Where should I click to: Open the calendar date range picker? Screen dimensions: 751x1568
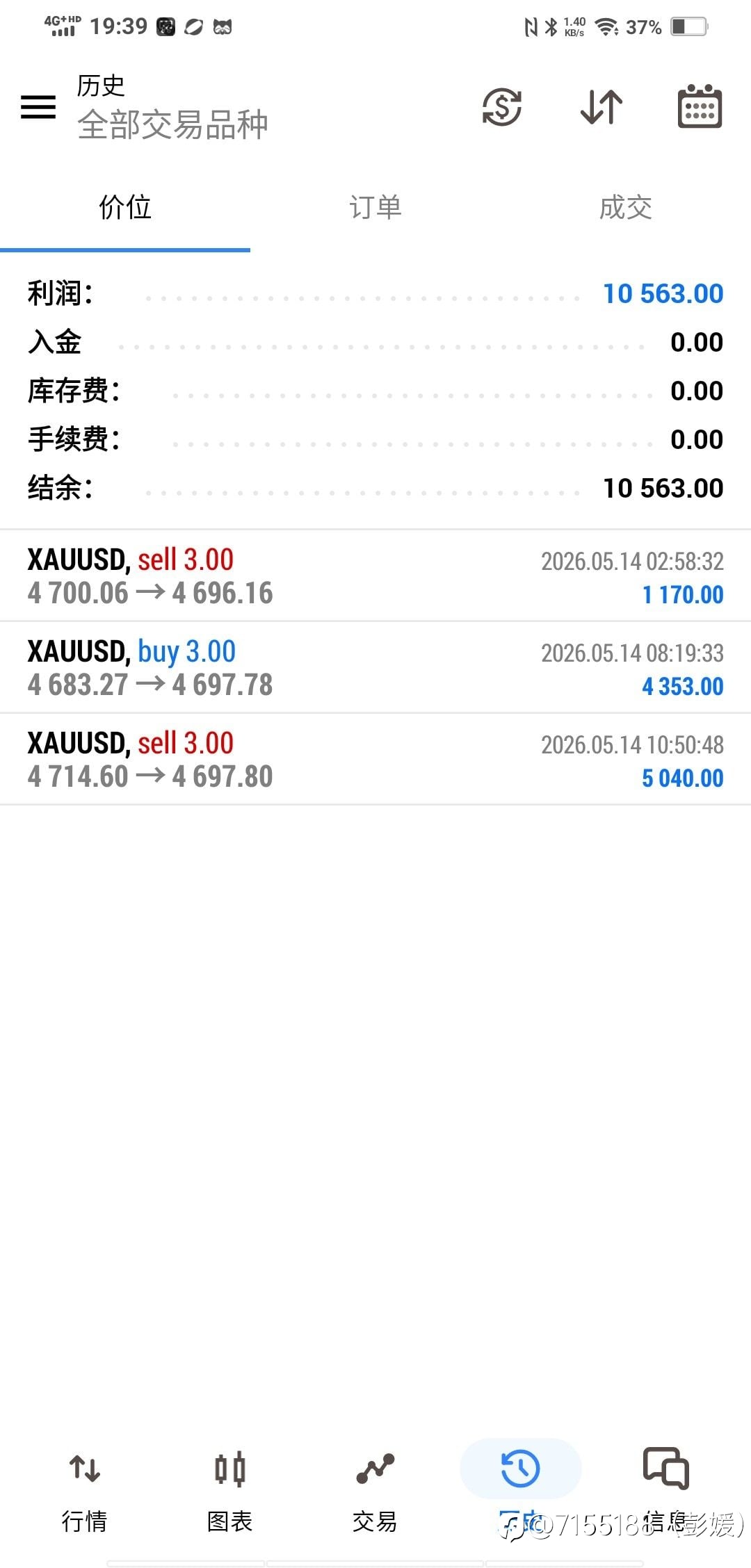pyautogui.click(x=700, y=106)
